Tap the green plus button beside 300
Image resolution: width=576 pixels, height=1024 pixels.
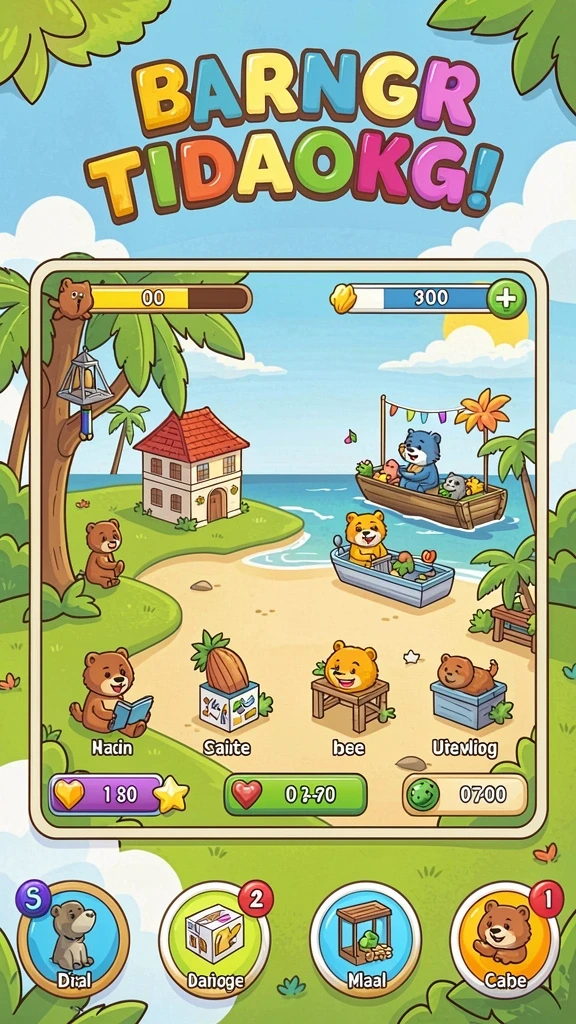click(x=506, y=299)
